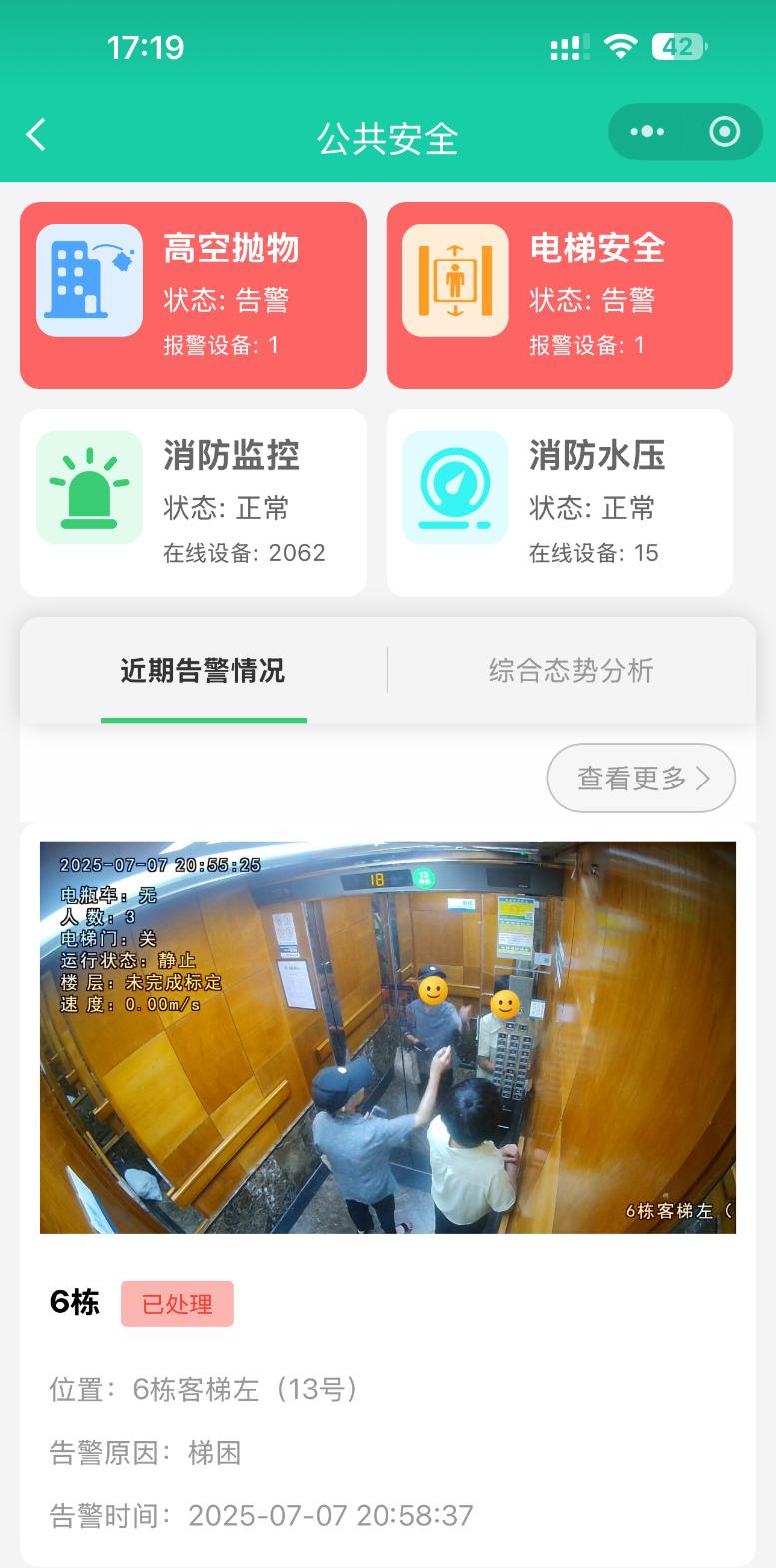The width and height of the screenshot is (776, 1568).
Task: Switch to the 综合态势分析 tab
Action: (571, 670)
